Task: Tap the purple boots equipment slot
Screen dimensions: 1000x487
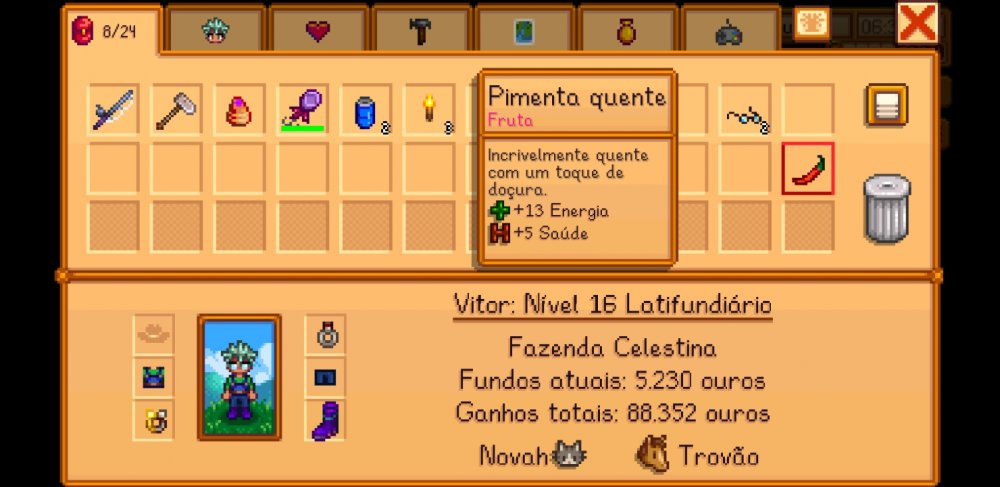Action: pos(326,421)
